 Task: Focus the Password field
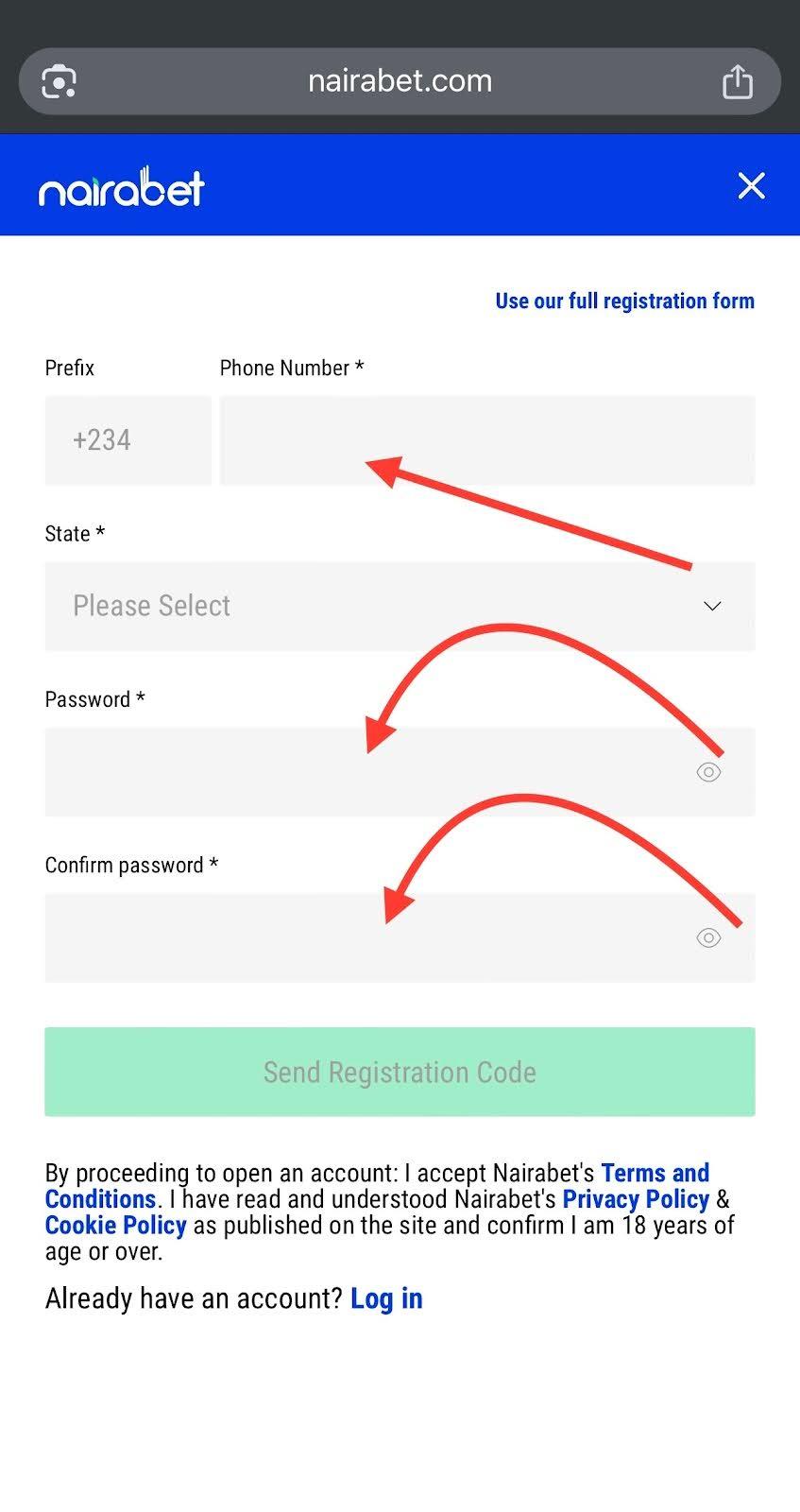pos(359,772)
